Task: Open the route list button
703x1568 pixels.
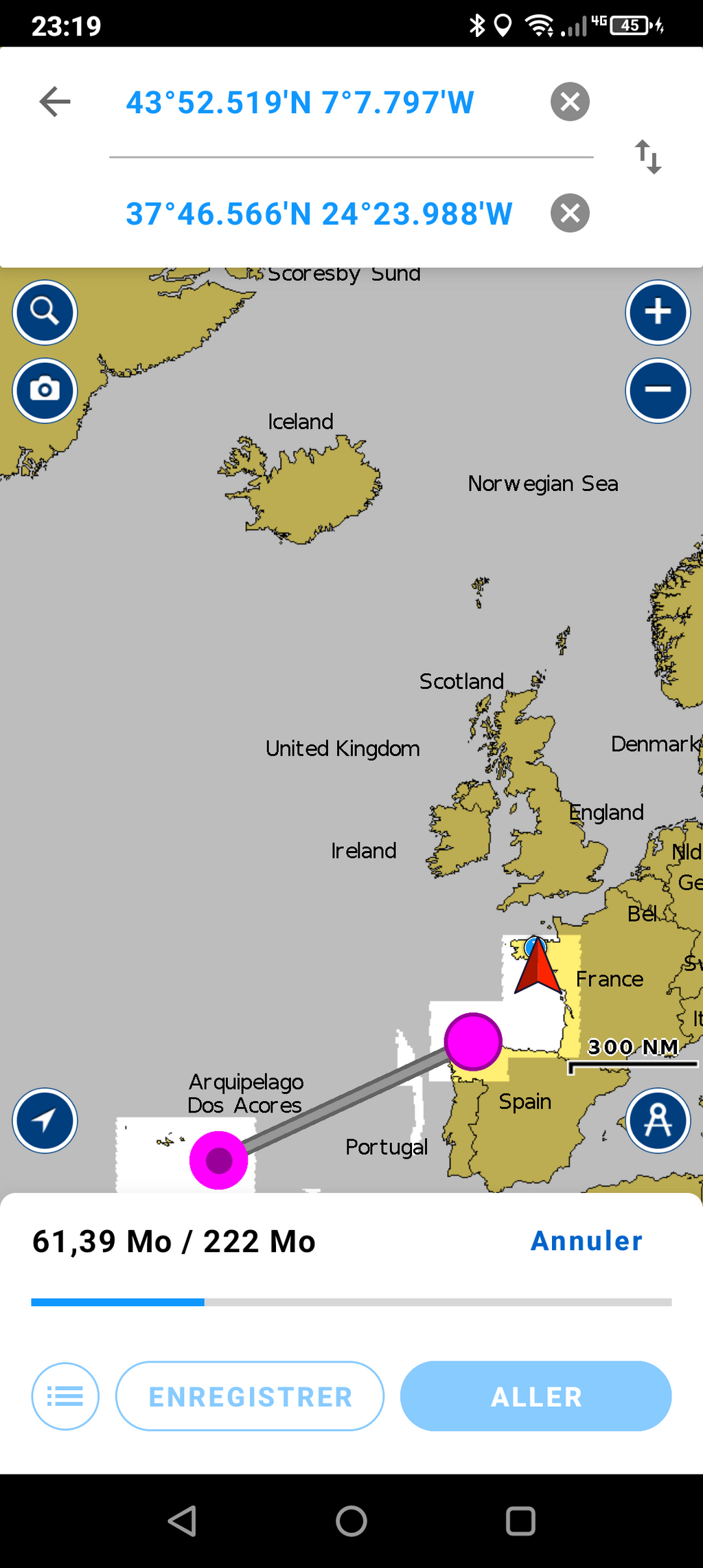Action: (65, 1396)
